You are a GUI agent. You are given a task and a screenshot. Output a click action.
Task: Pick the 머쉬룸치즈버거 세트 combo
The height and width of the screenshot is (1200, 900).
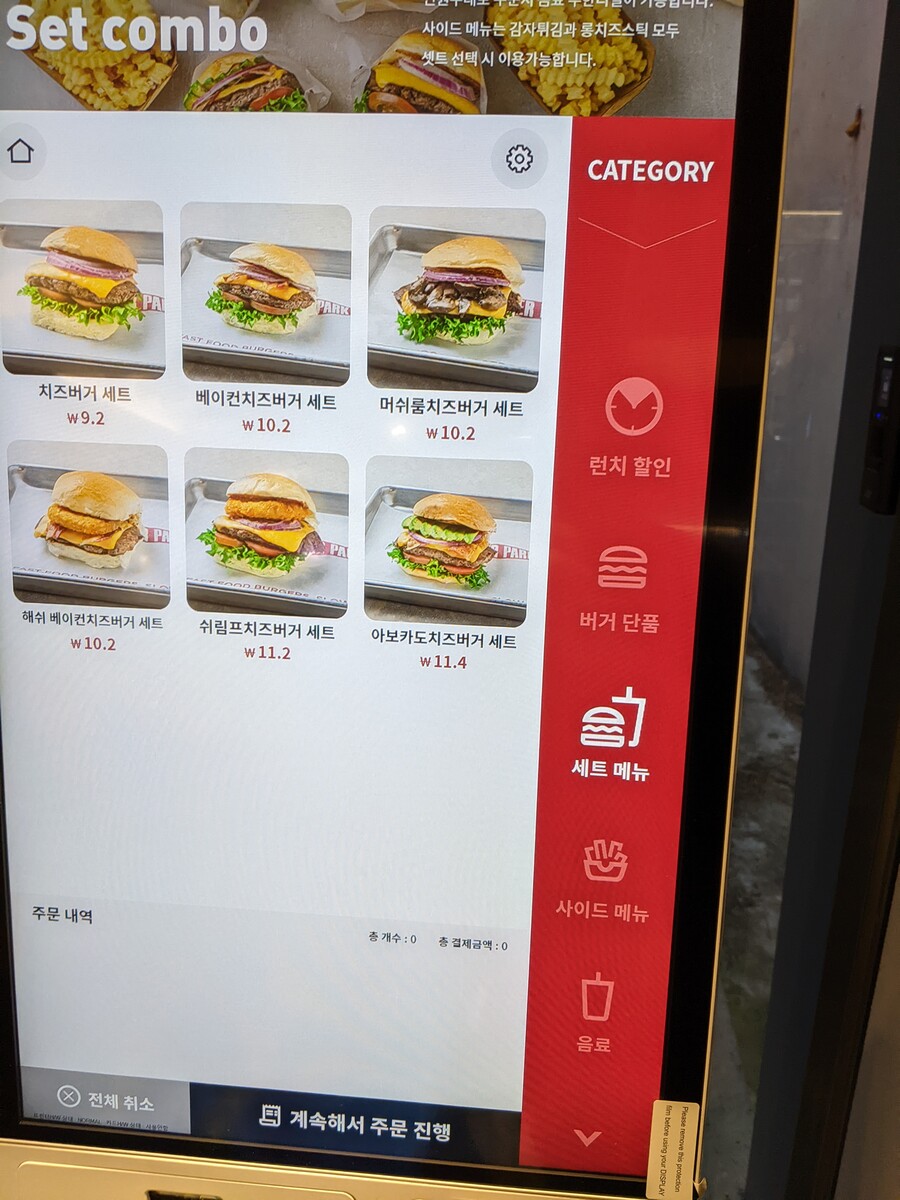pos(456,300)
